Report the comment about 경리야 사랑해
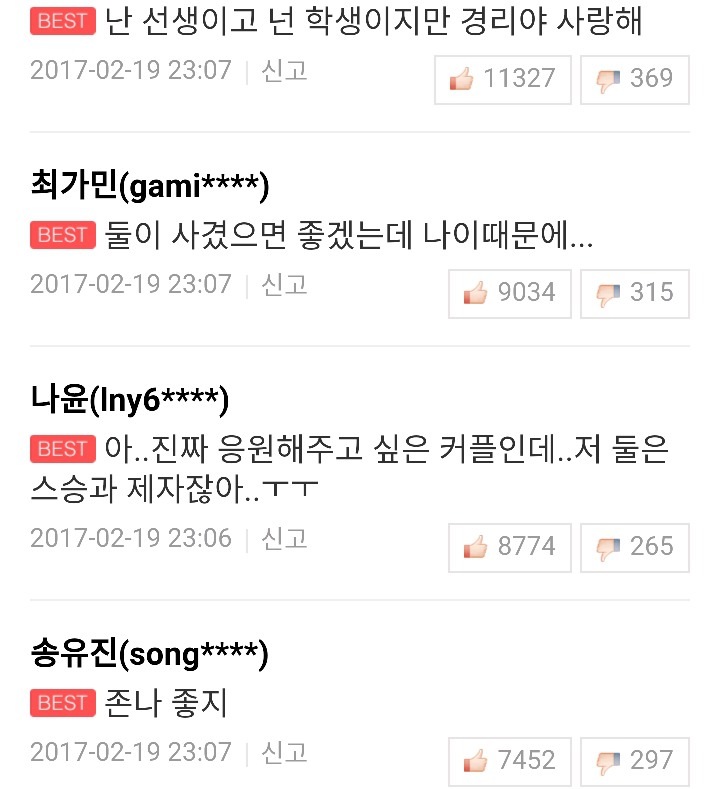Viewport: 720px width, 789px height. point(284,71)
